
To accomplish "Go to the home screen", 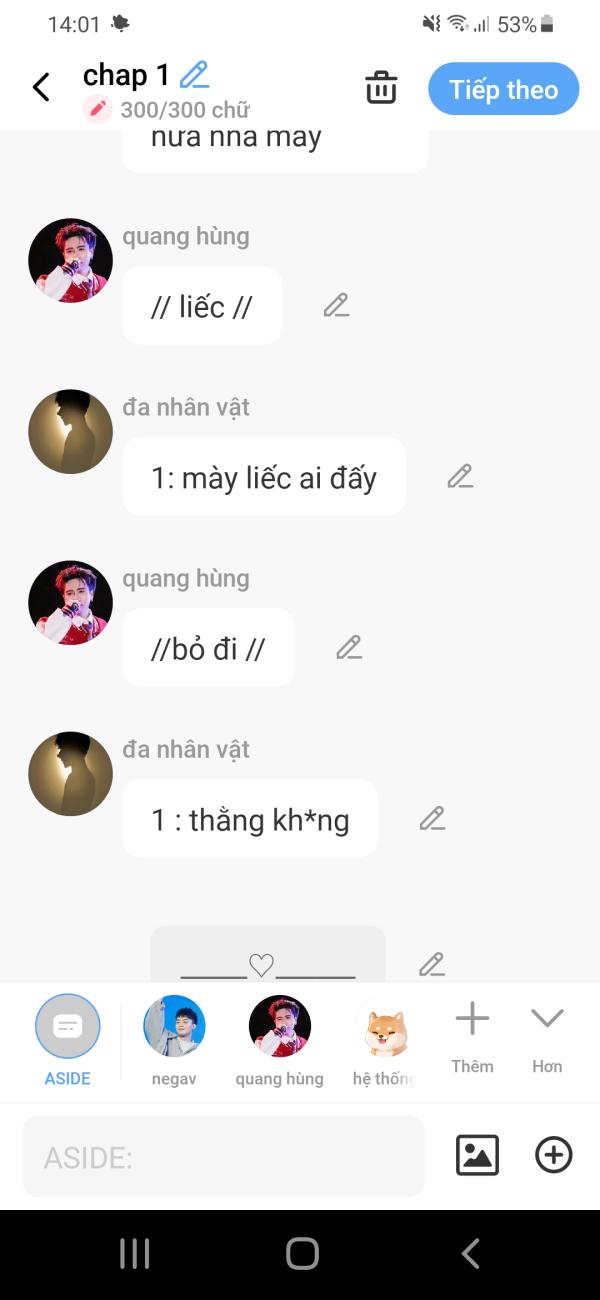I will [x=301, y=1254].
